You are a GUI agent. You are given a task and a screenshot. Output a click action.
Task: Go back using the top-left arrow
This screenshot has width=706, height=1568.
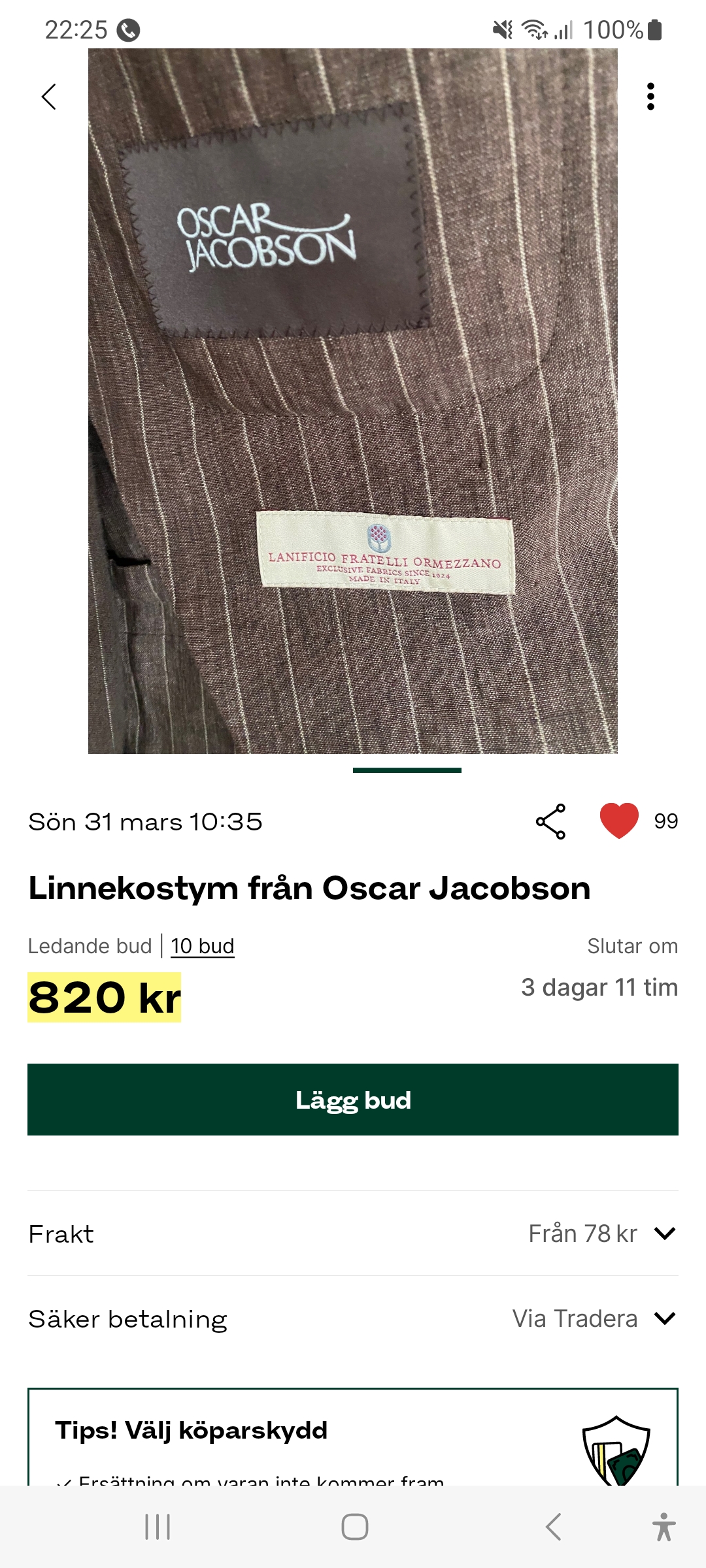[x=49, y=97]
